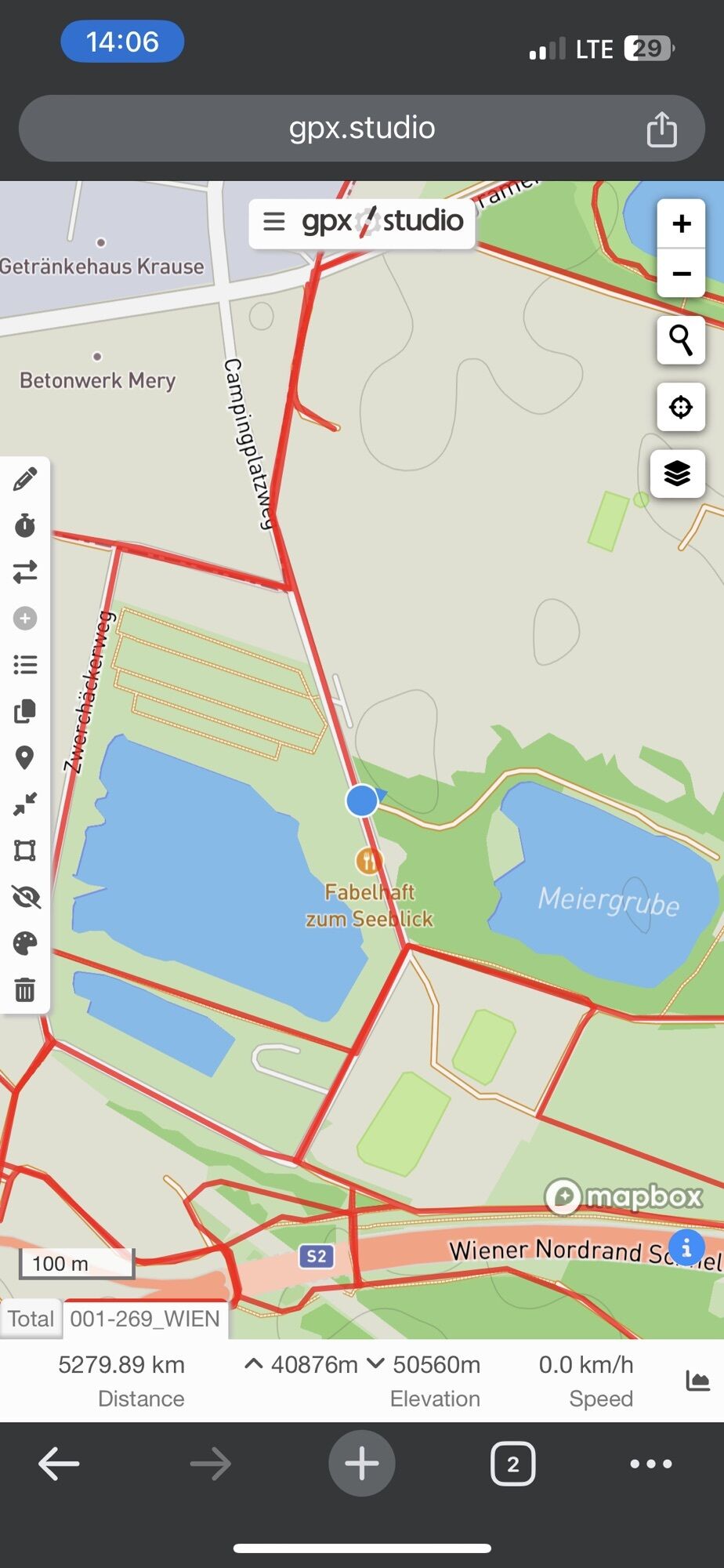Add a waypoint with the pin tool

[x=25, y=757]
